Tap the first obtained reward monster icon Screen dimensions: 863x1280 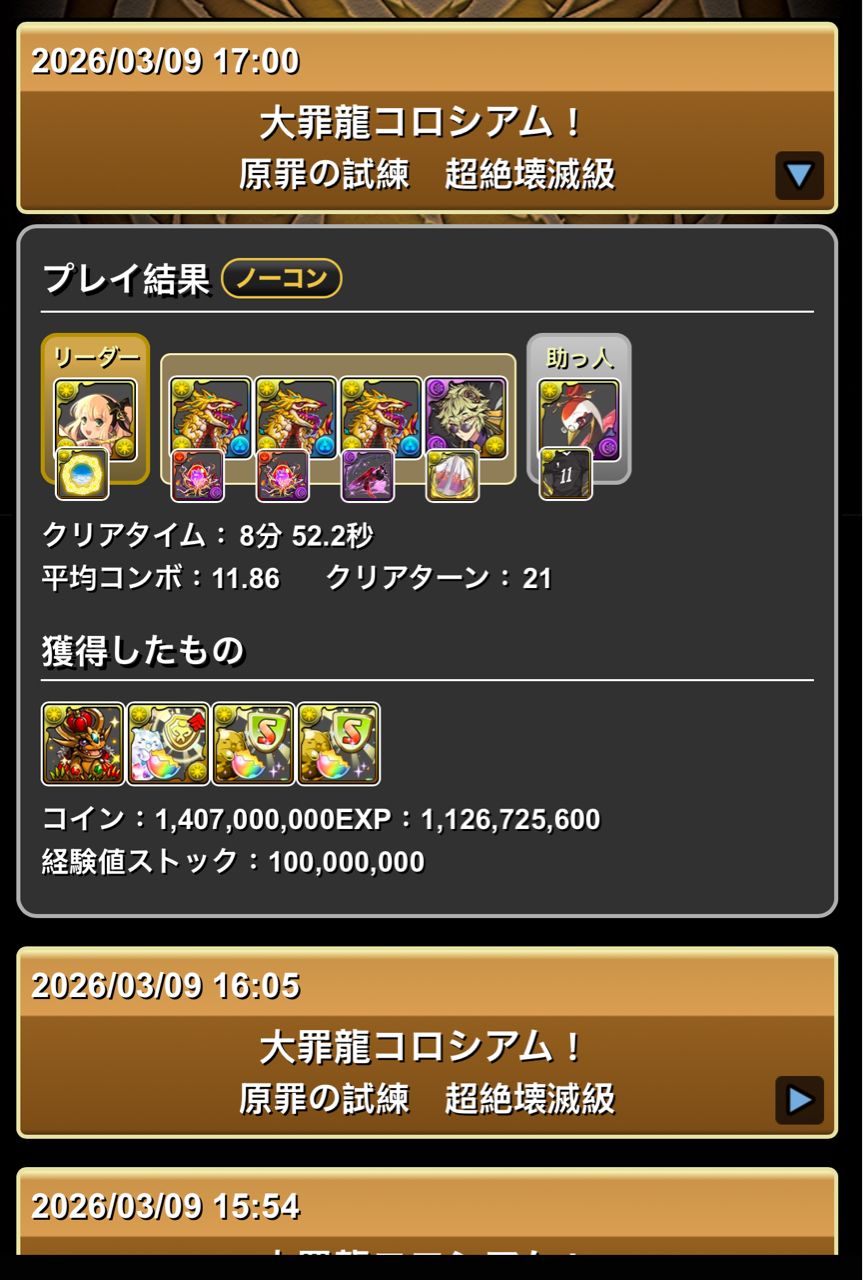(x=83, y=743)
